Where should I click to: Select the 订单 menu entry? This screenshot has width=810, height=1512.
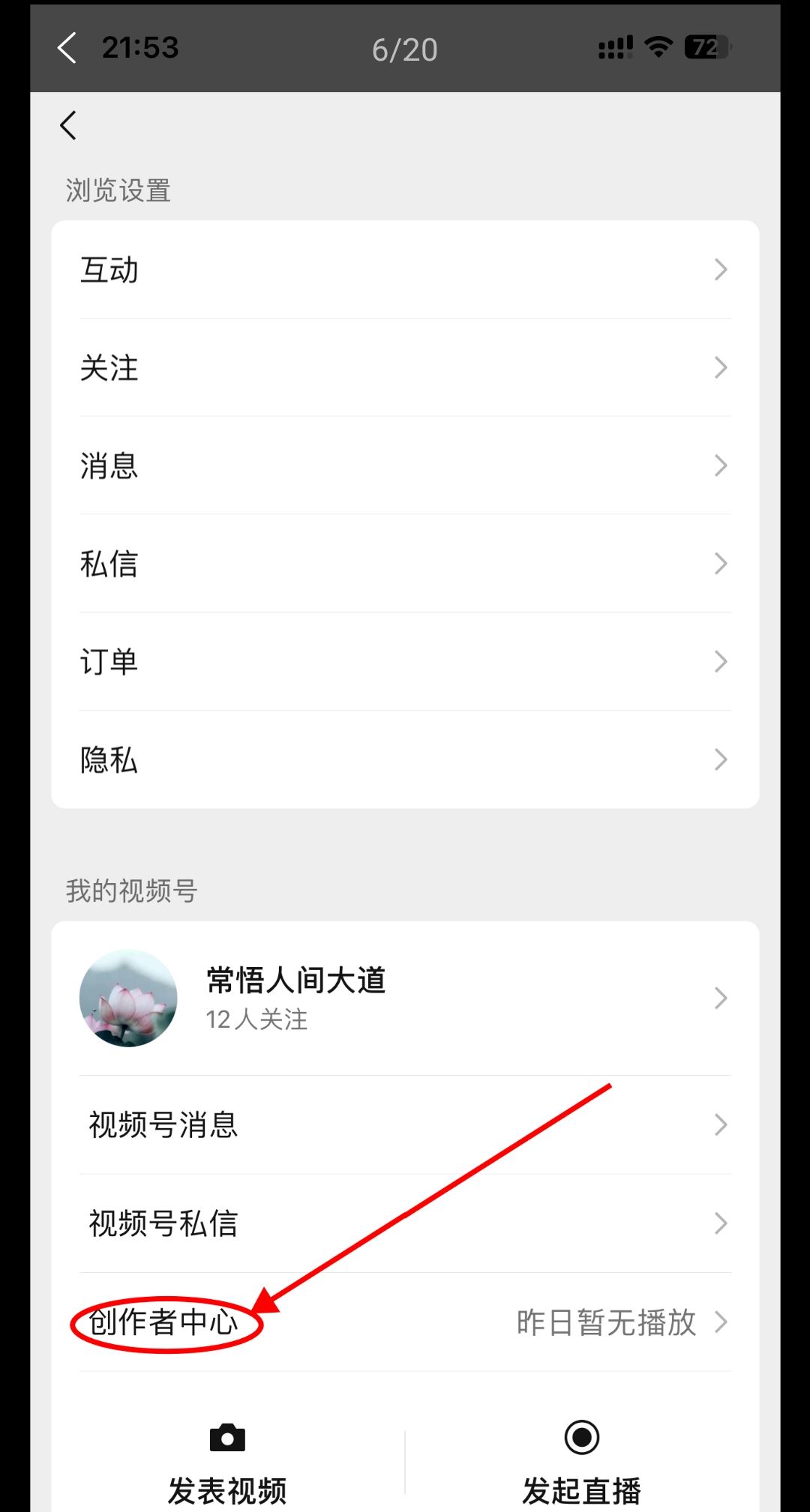[405, 661]
